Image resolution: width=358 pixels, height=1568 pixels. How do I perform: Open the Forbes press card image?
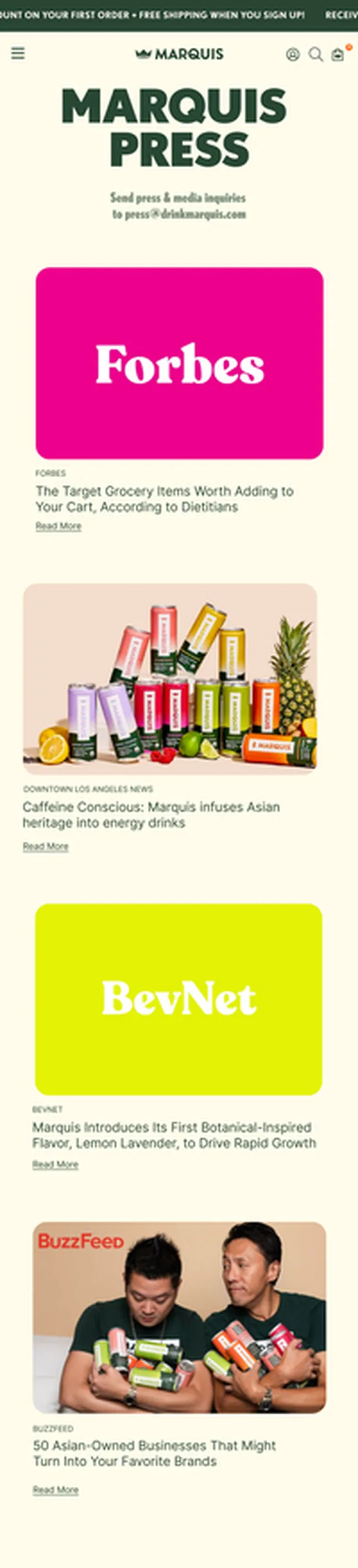[179, 363]
